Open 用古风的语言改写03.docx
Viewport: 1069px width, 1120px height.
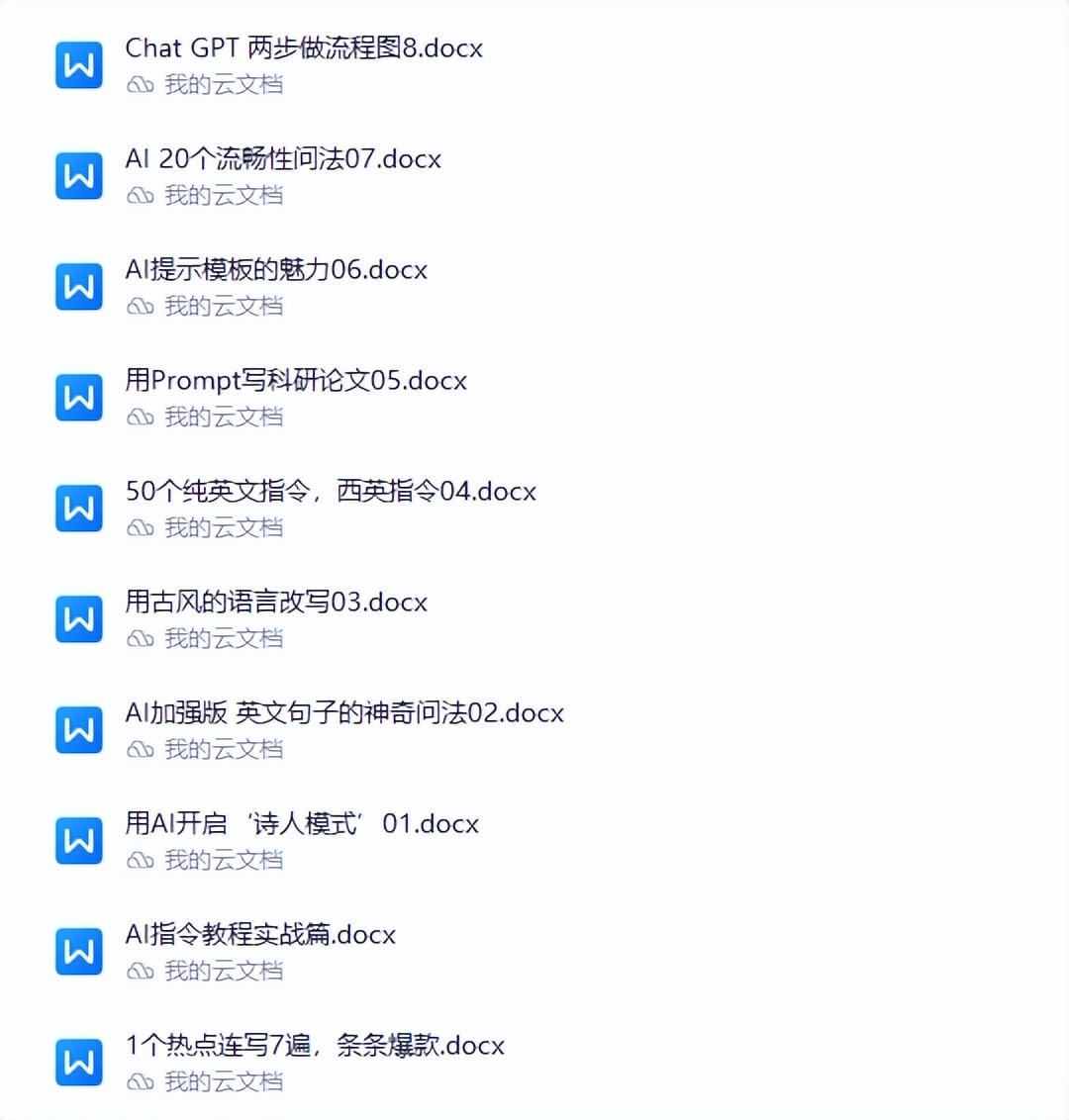276,603
